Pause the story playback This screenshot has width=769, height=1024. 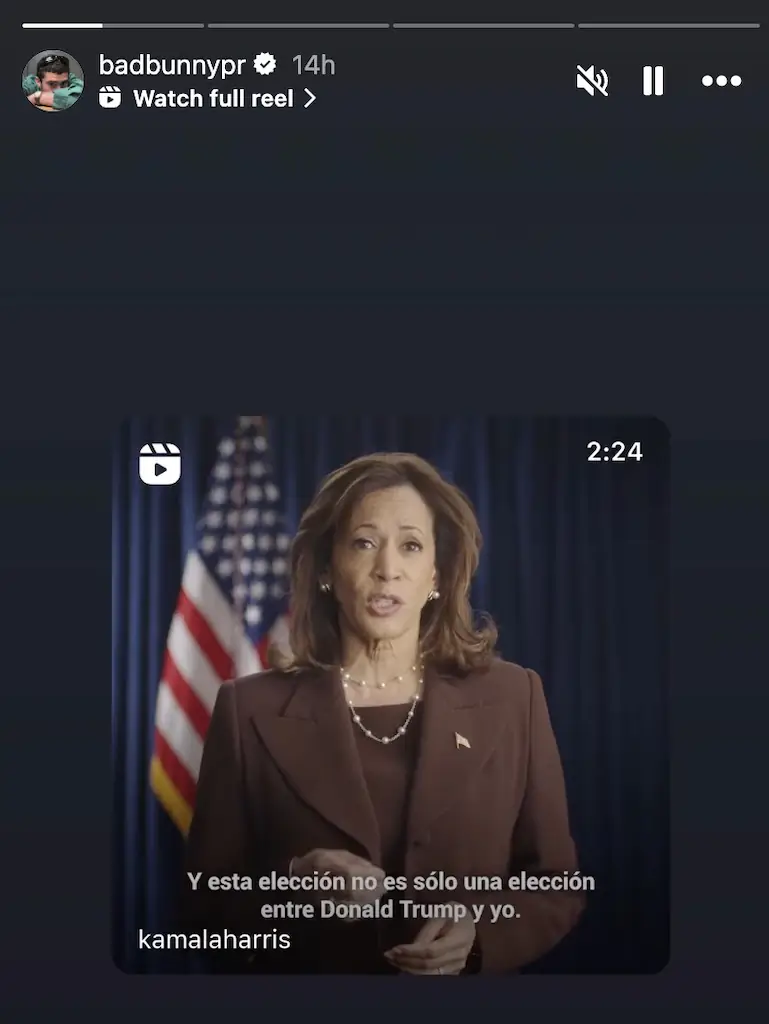[653, 81]
